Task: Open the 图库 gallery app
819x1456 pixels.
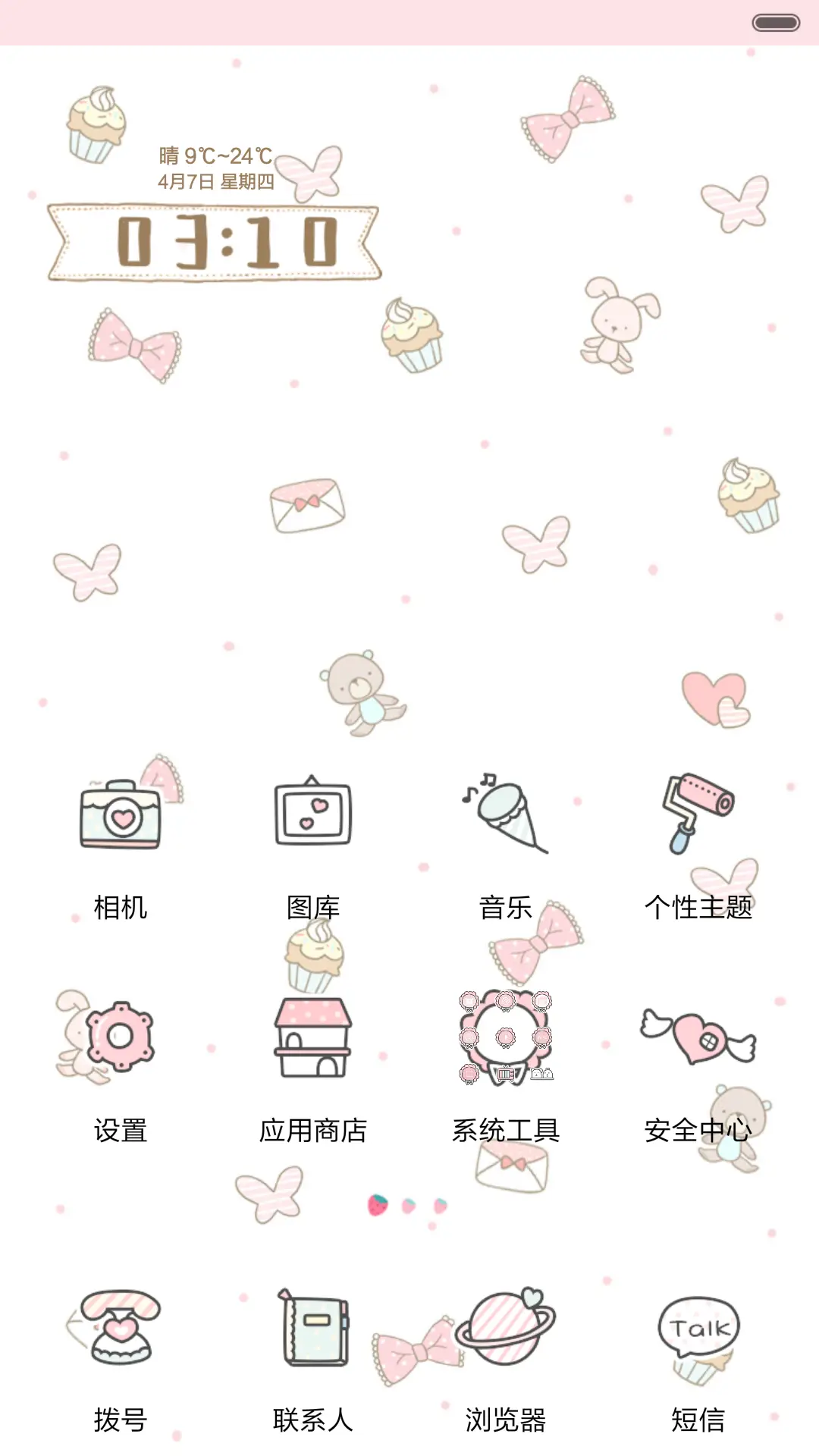Action: point(311,814)
